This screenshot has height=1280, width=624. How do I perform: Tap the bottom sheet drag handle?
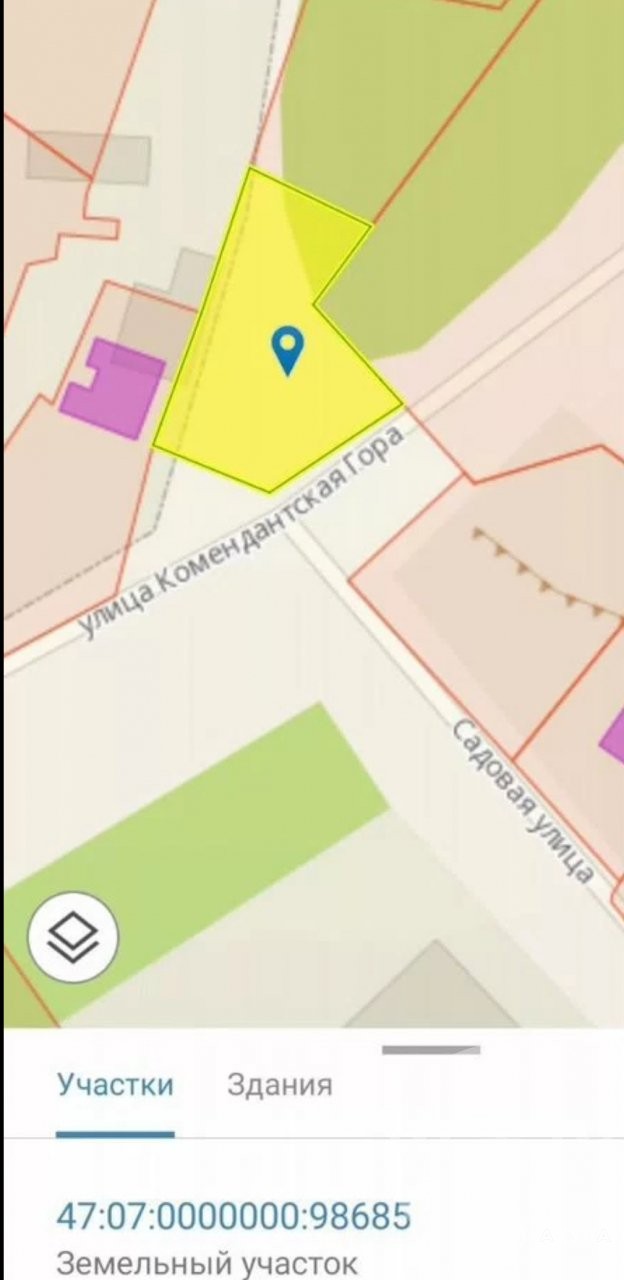431,1050
